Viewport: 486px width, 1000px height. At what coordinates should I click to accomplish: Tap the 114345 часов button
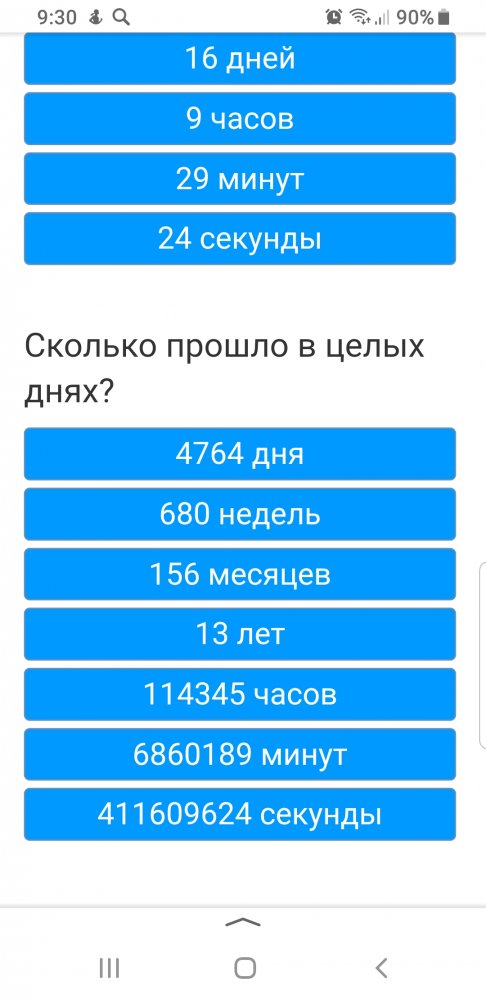[x=240, y=695]
